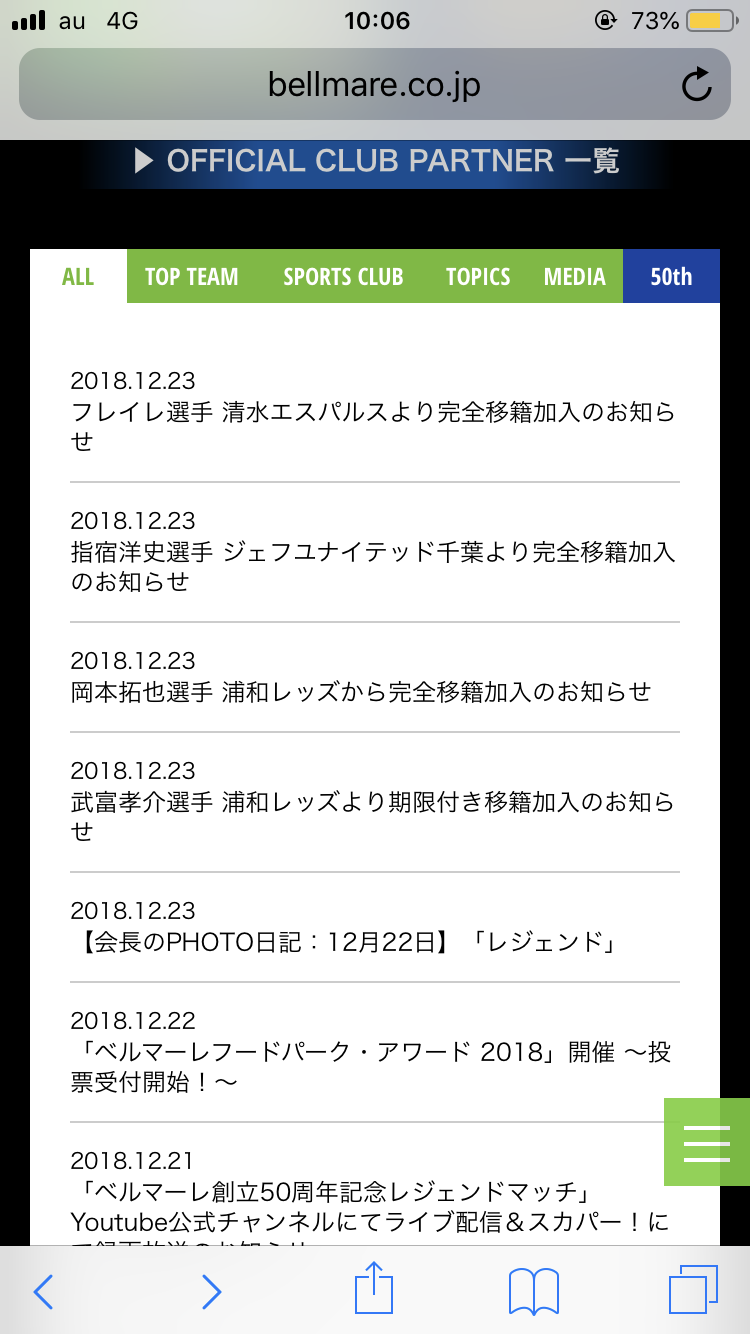Read the 指宿洋史選手 transfer news

tap(372, 566)
